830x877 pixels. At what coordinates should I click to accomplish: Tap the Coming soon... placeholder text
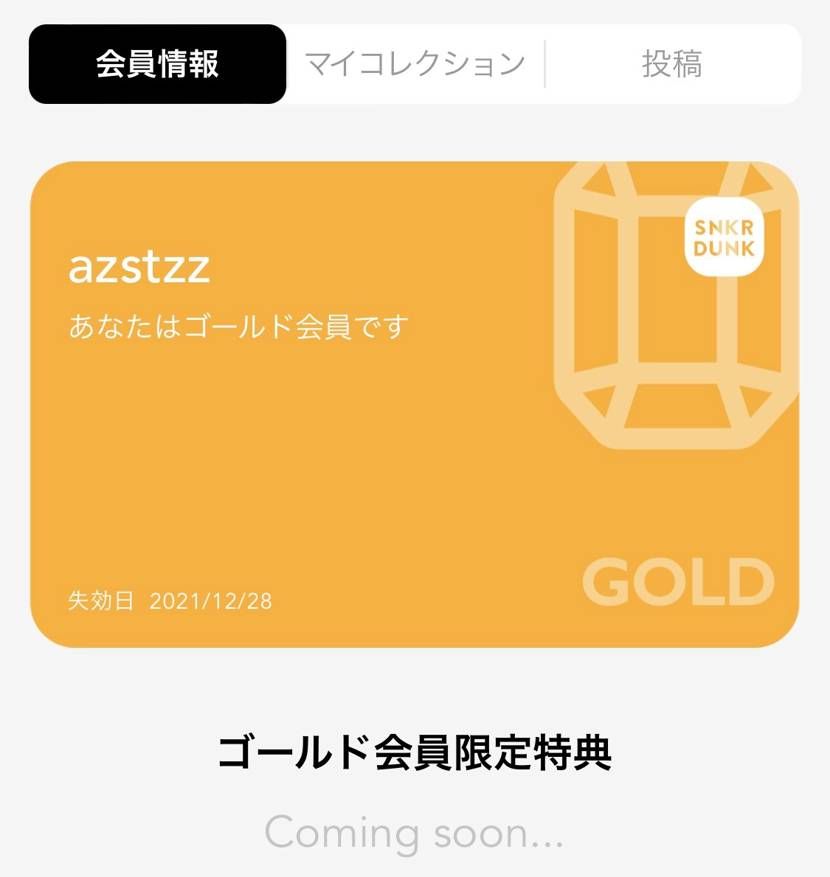pos(414,832)
